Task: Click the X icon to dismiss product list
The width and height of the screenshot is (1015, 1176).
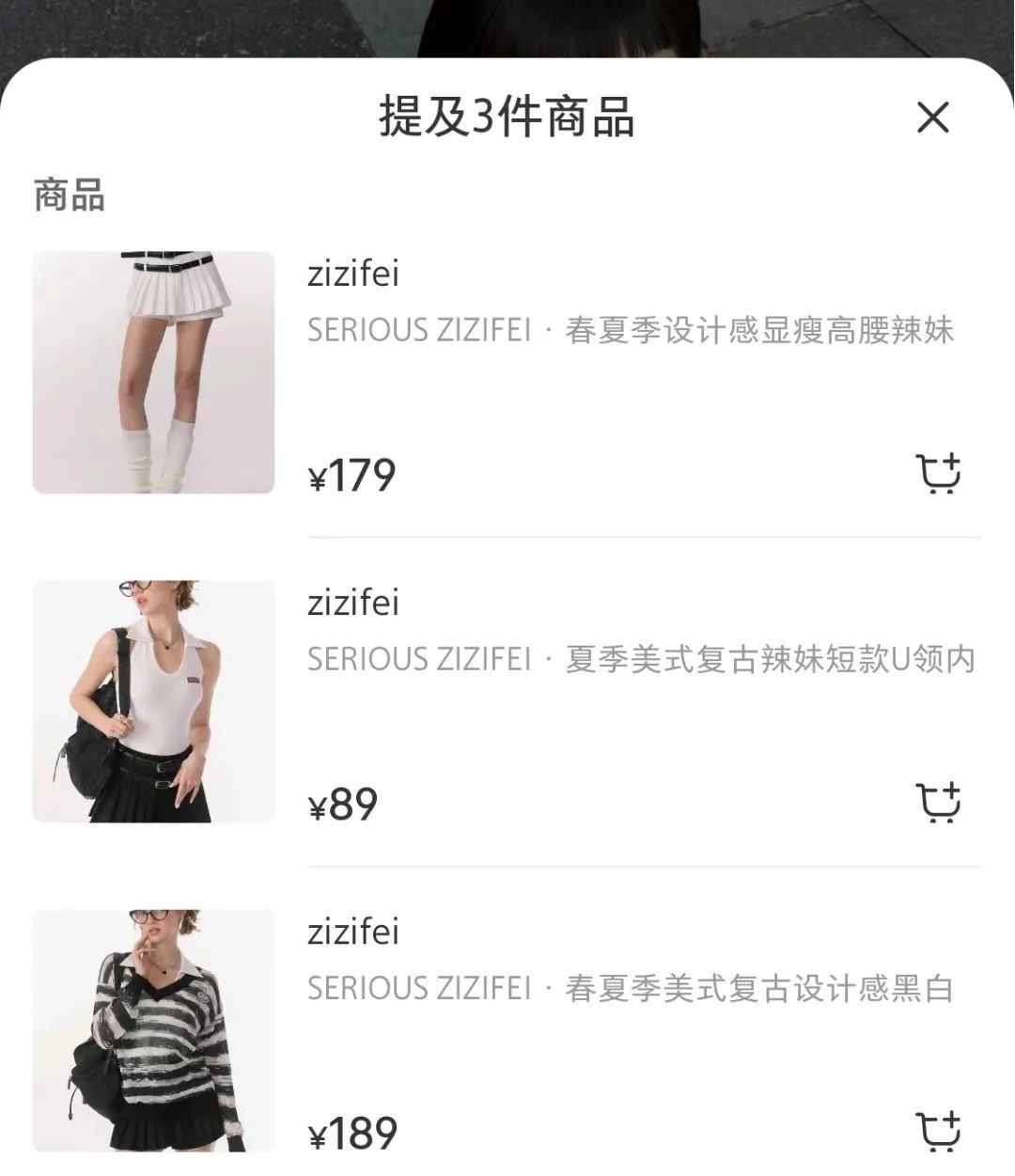Action: click(x=932, y=118)
